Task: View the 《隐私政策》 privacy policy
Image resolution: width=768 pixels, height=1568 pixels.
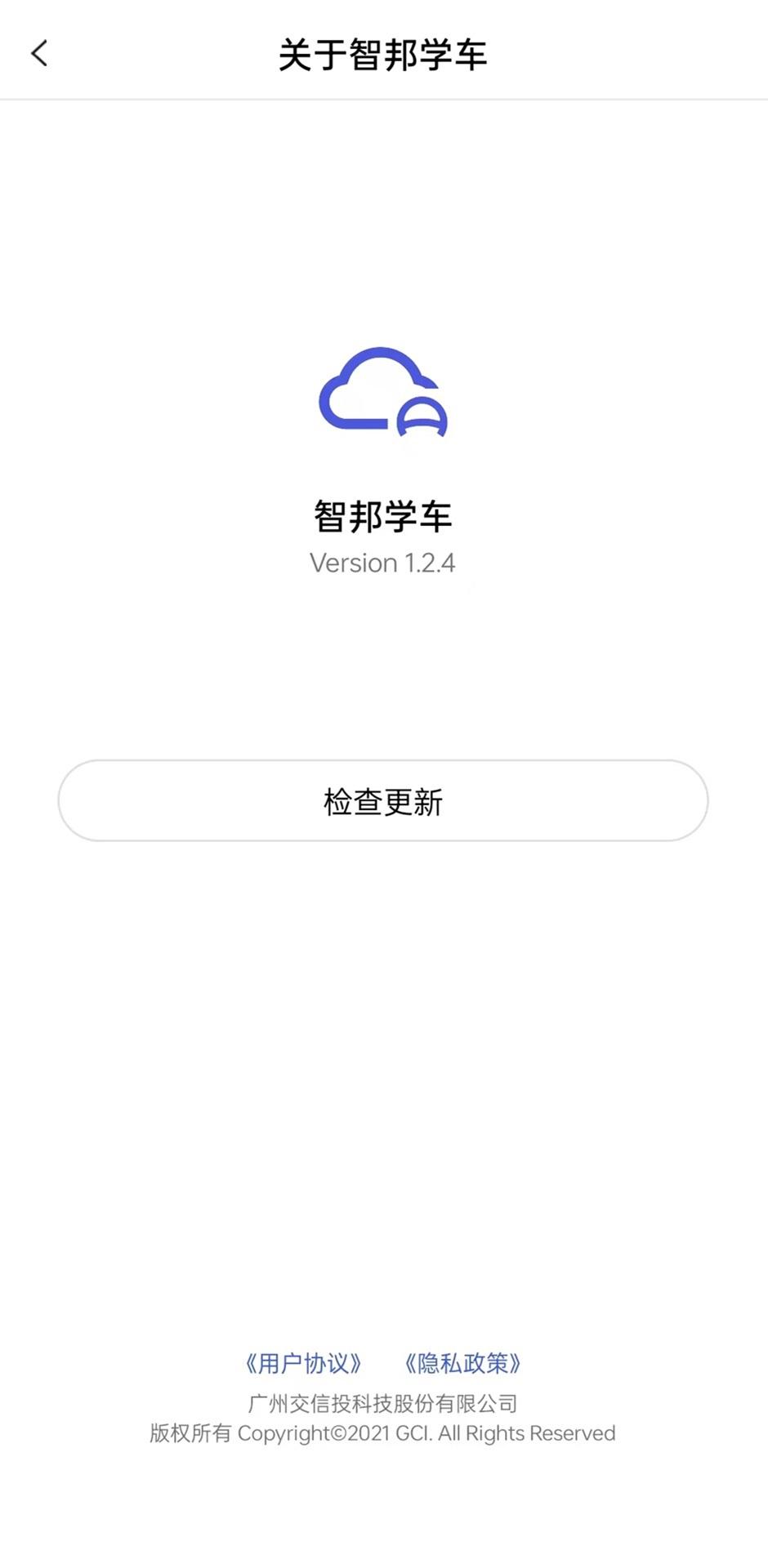Action: tap(462, 1362)
